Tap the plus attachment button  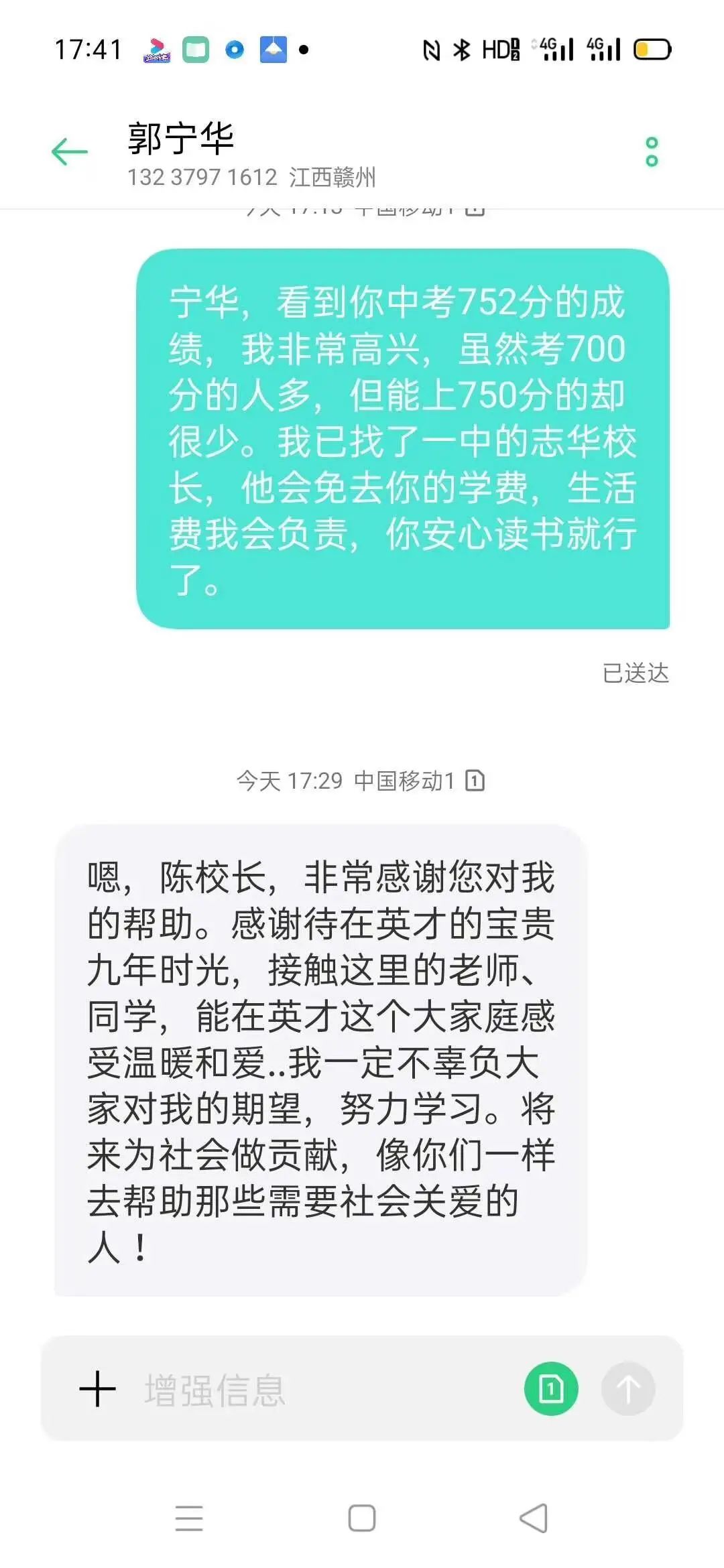coord(98,1389)
